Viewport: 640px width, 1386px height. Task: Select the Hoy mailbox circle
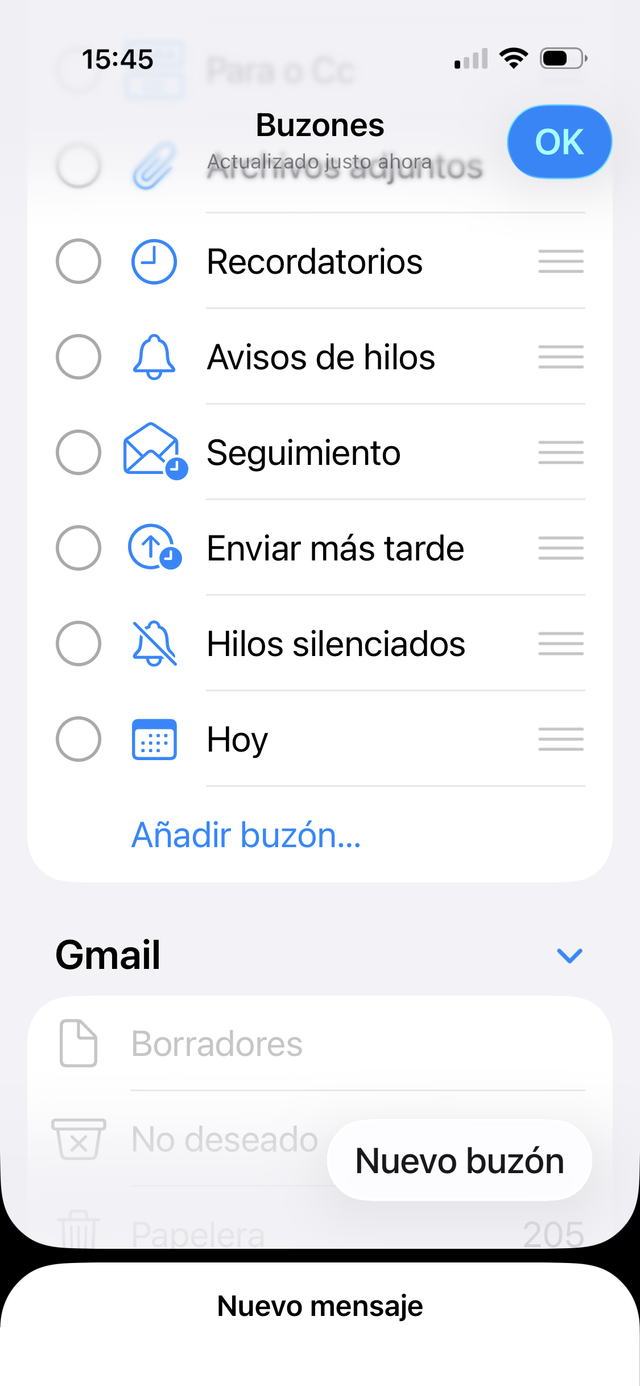(x=78, y=740)
